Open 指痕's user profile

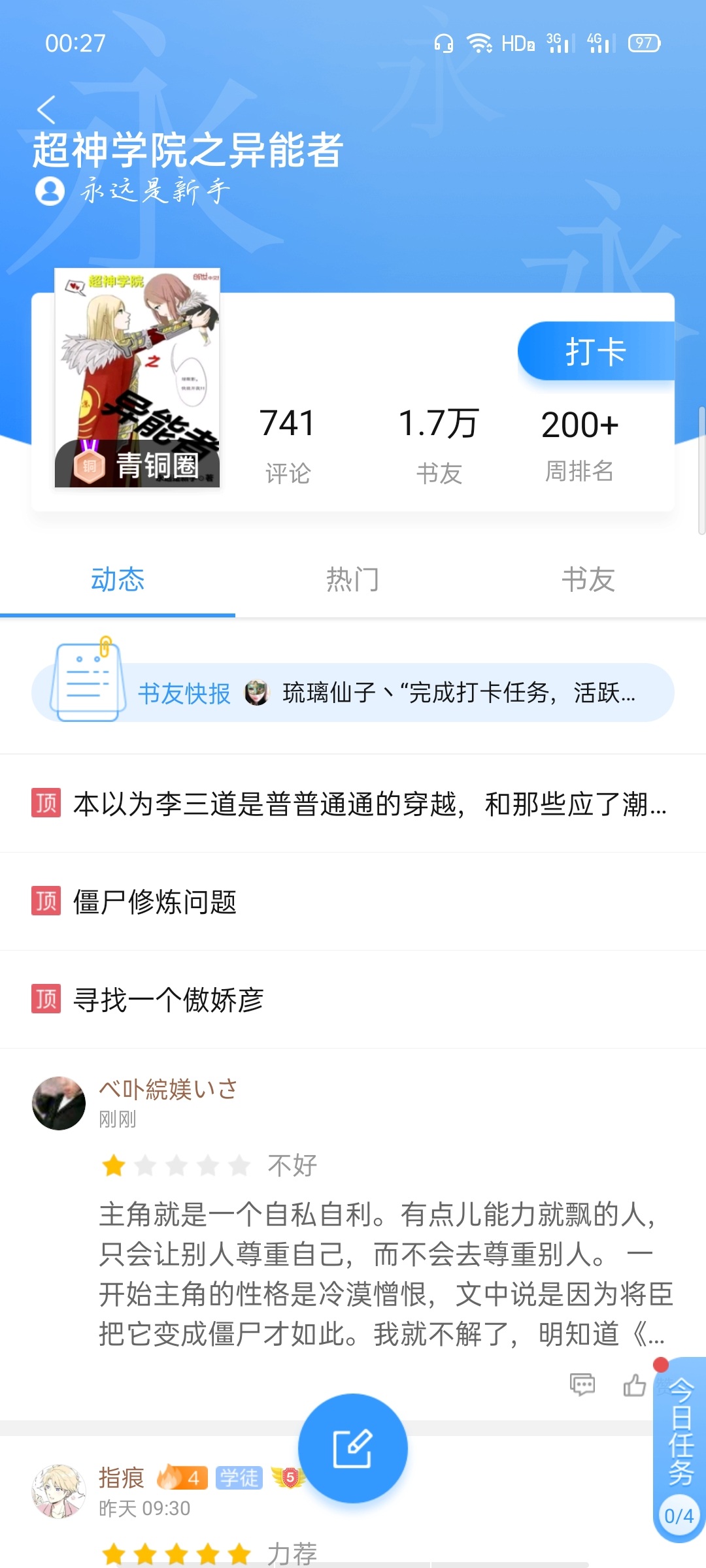point(122,1477)
